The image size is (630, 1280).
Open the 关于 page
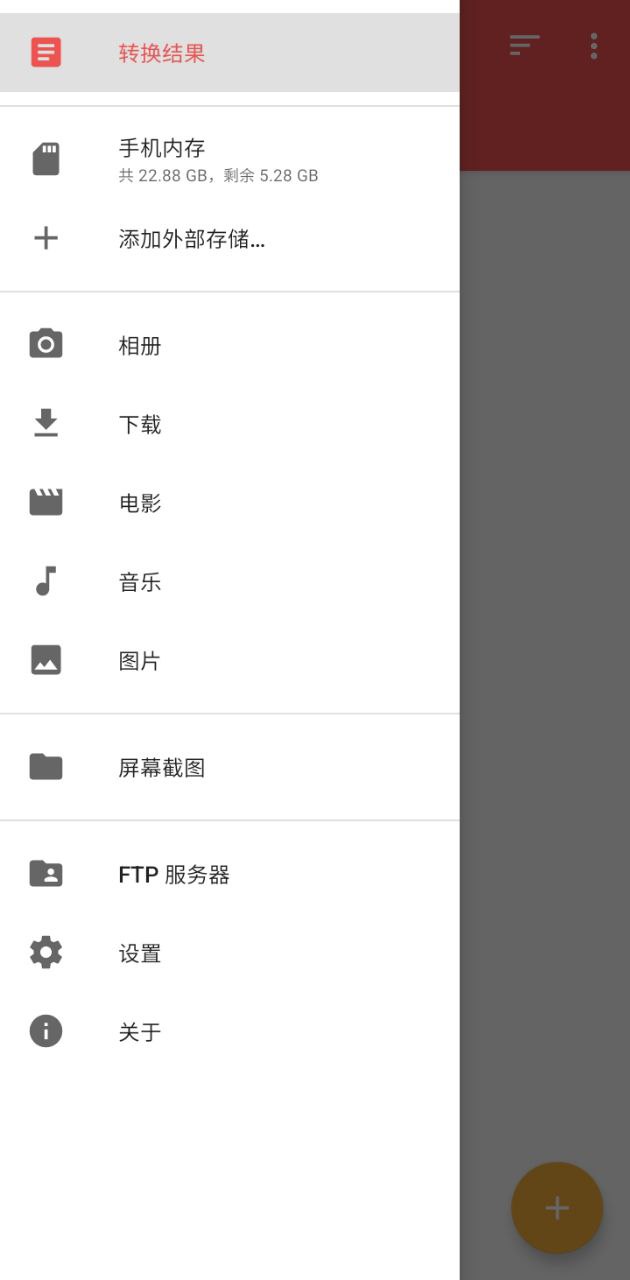click(229, 1031)
